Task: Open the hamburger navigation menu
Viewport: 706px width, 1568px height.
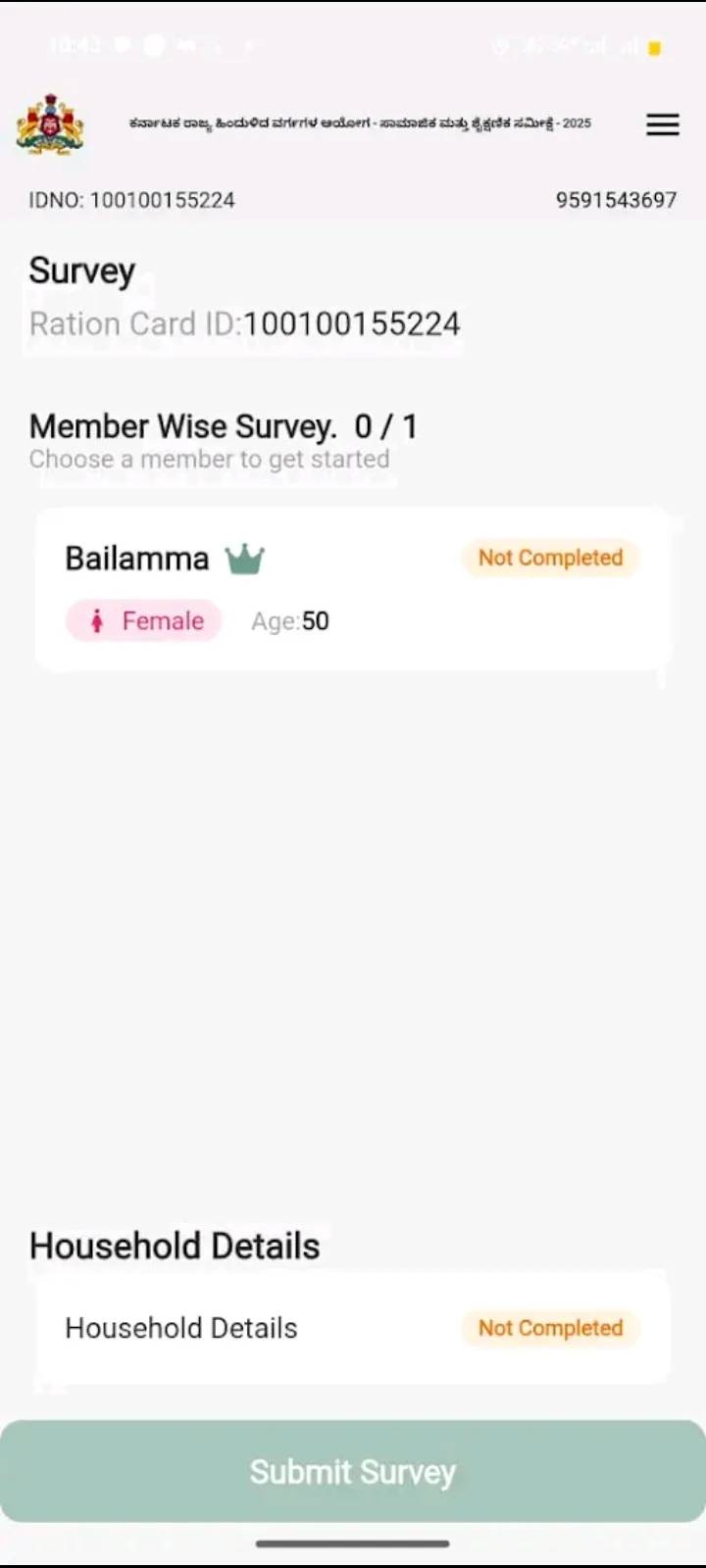Action: (x=662, y=124)
